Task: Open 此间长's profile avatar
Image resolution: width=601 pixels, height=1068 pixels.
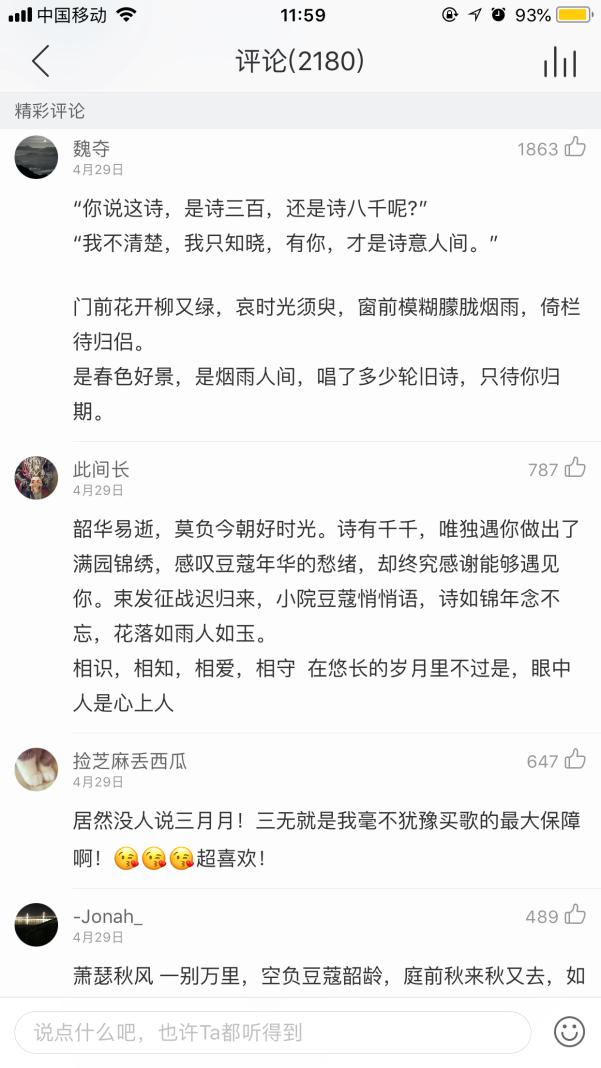Action: [x=36, y=477]
